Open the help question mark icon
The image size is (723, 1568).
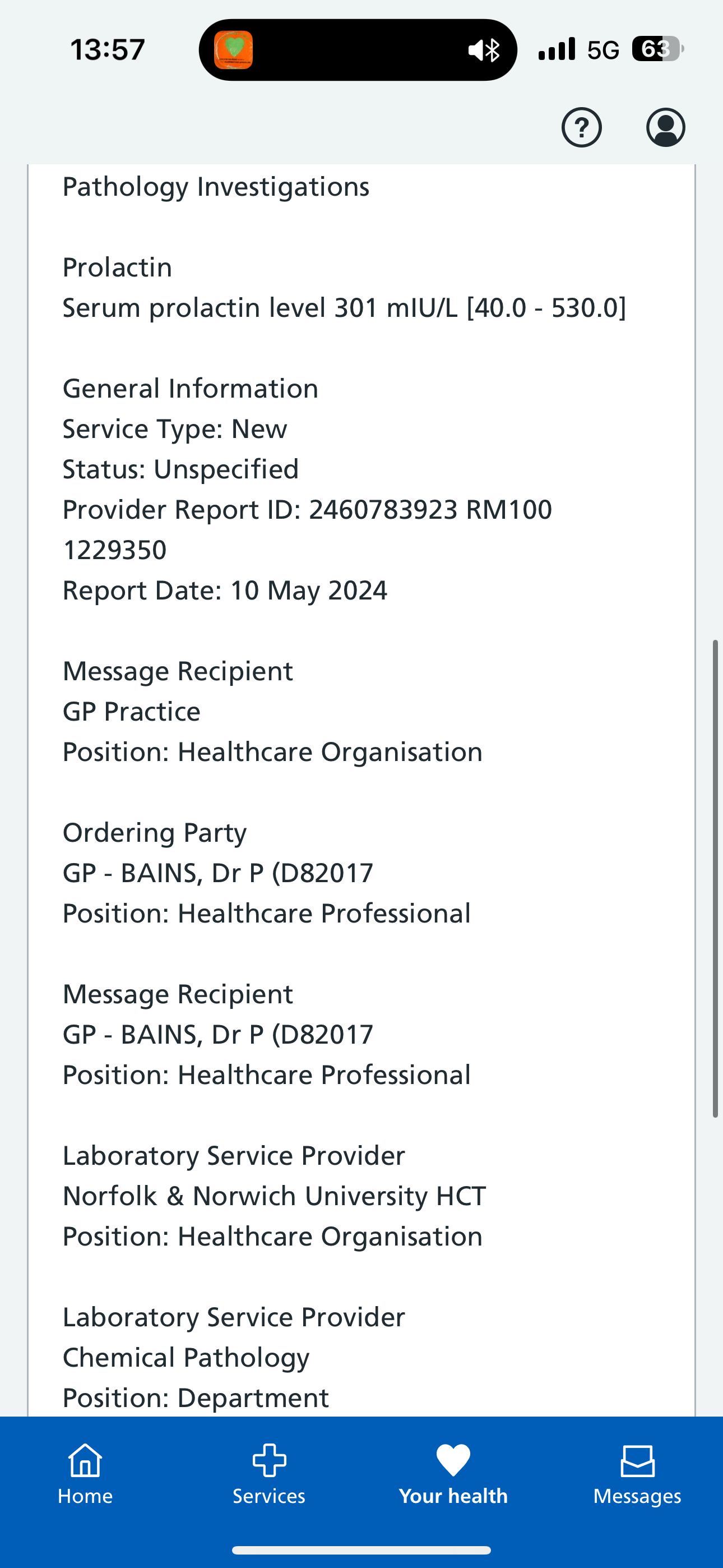[581, 127]
